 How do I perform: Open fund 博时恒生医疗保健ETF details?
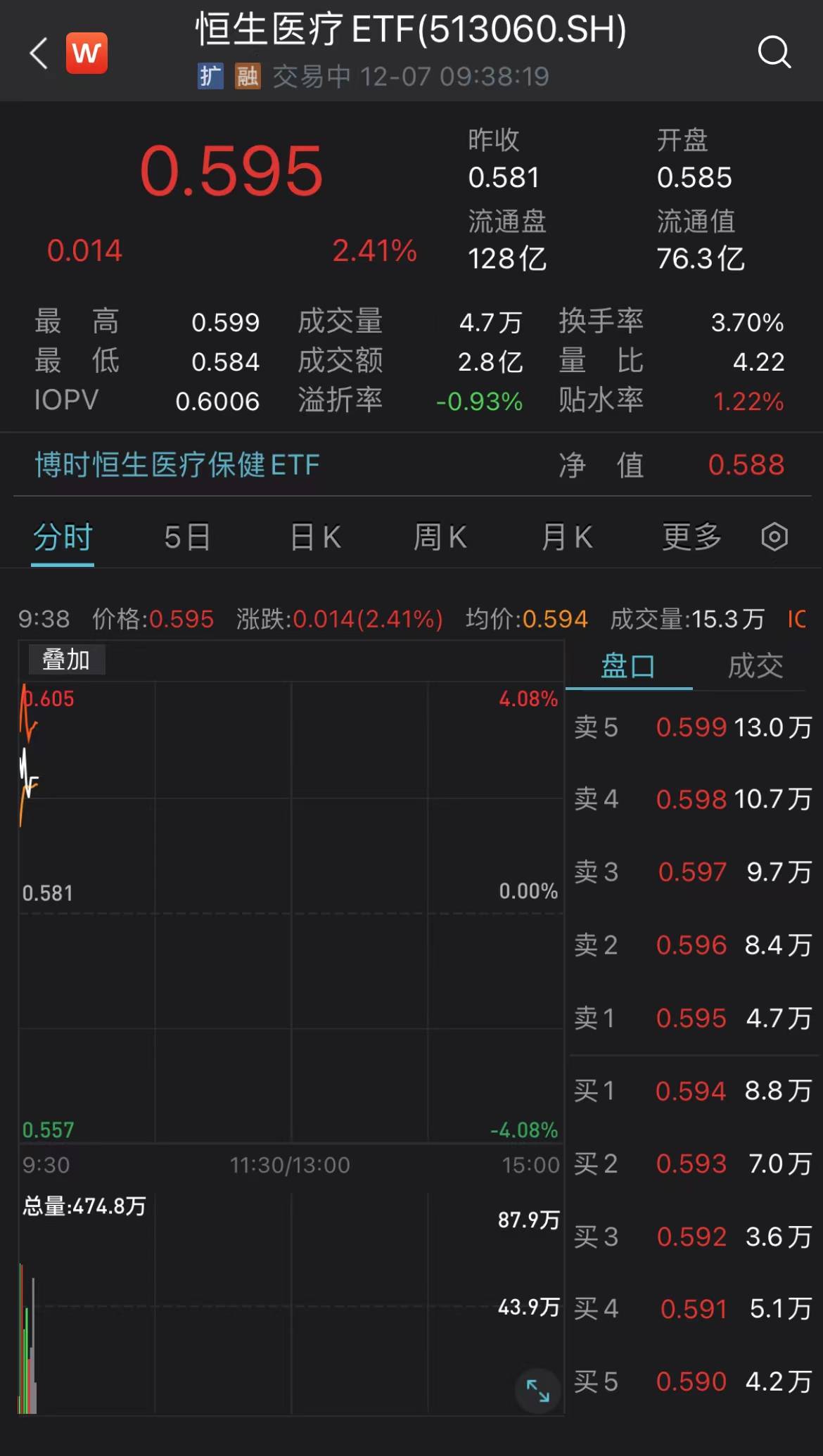click(x=174, y=465)
